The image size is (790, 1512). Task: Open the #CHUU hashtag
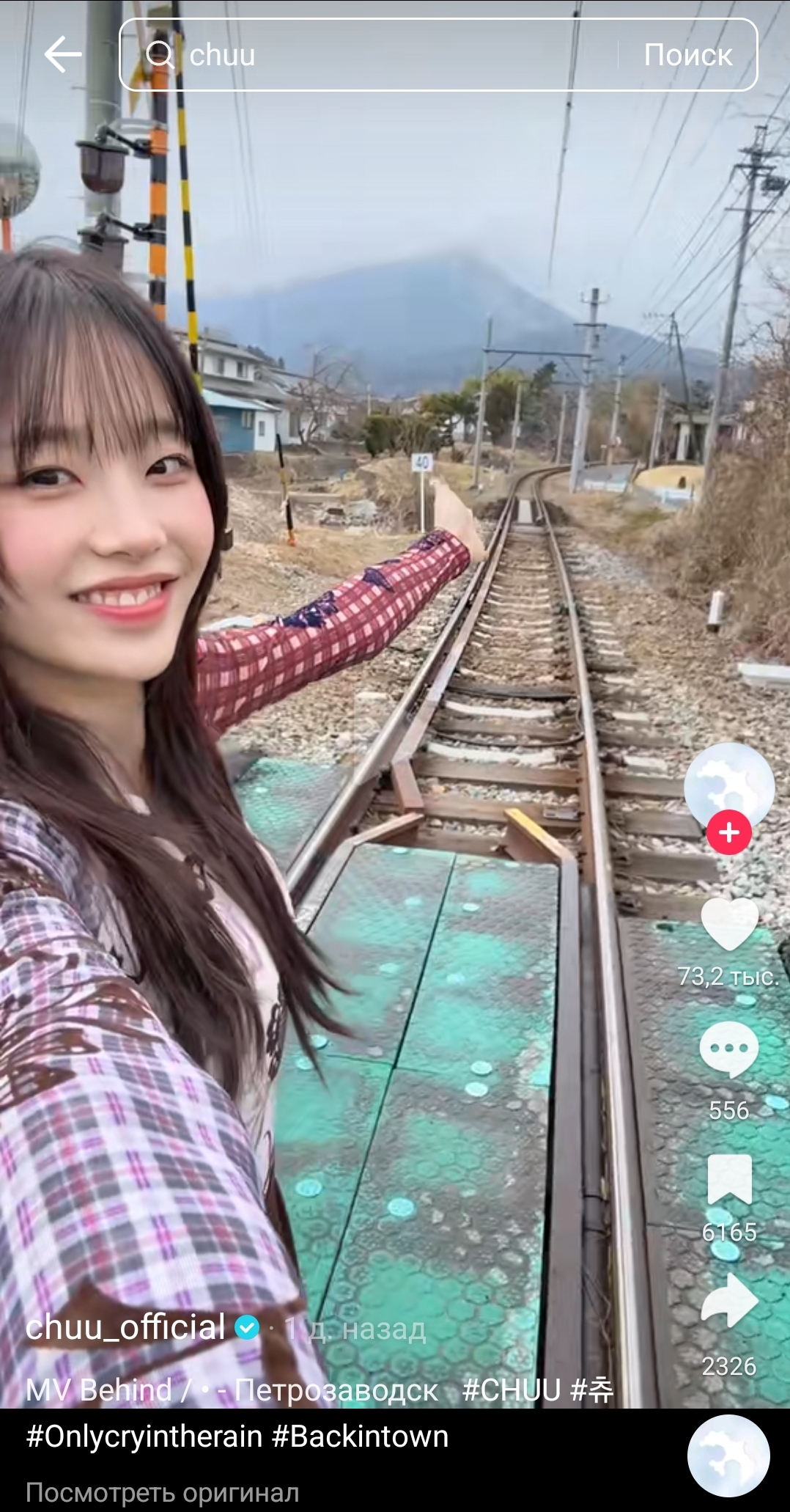coord(512,1390)
